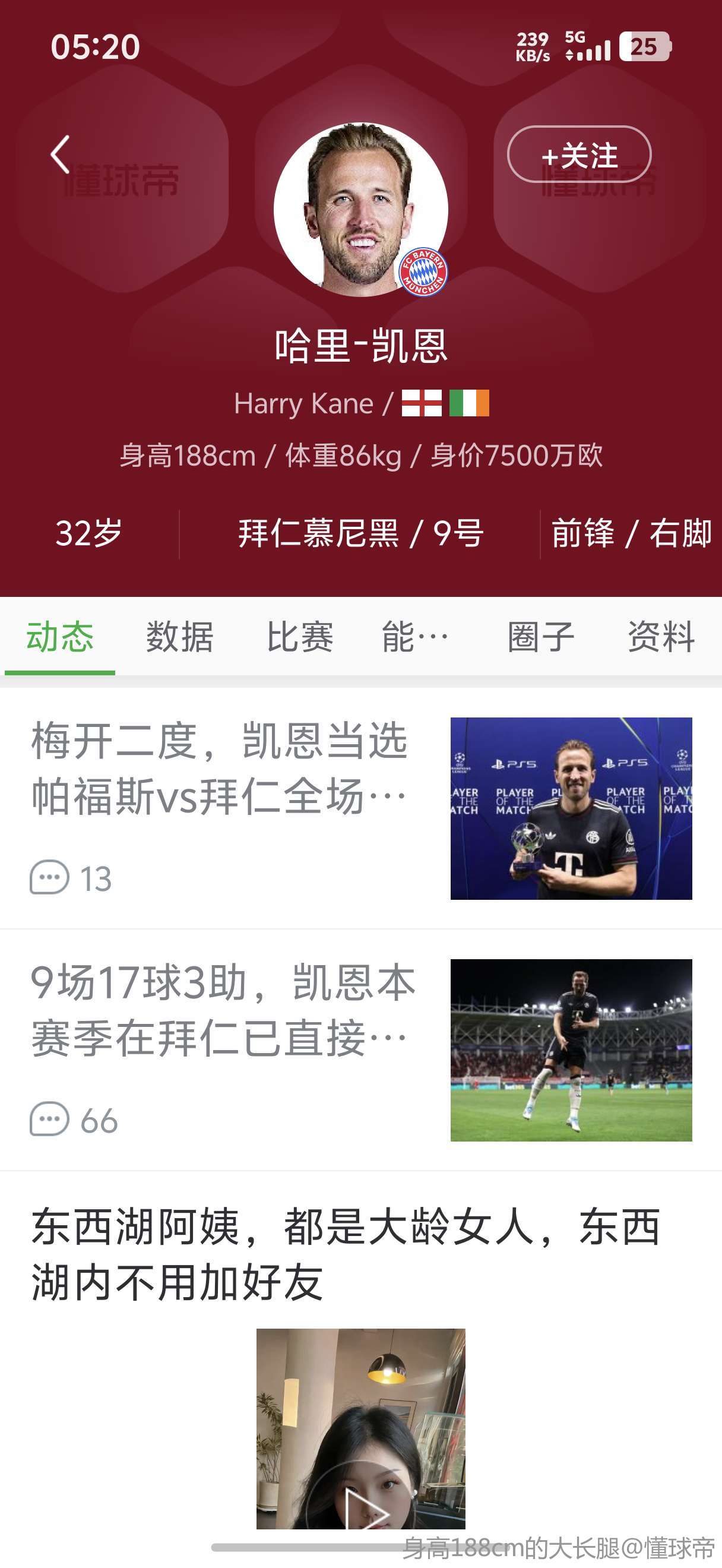722x1568 pixels.
Task: Go back using the top-left arrow
Action: [x=60, y=154]
